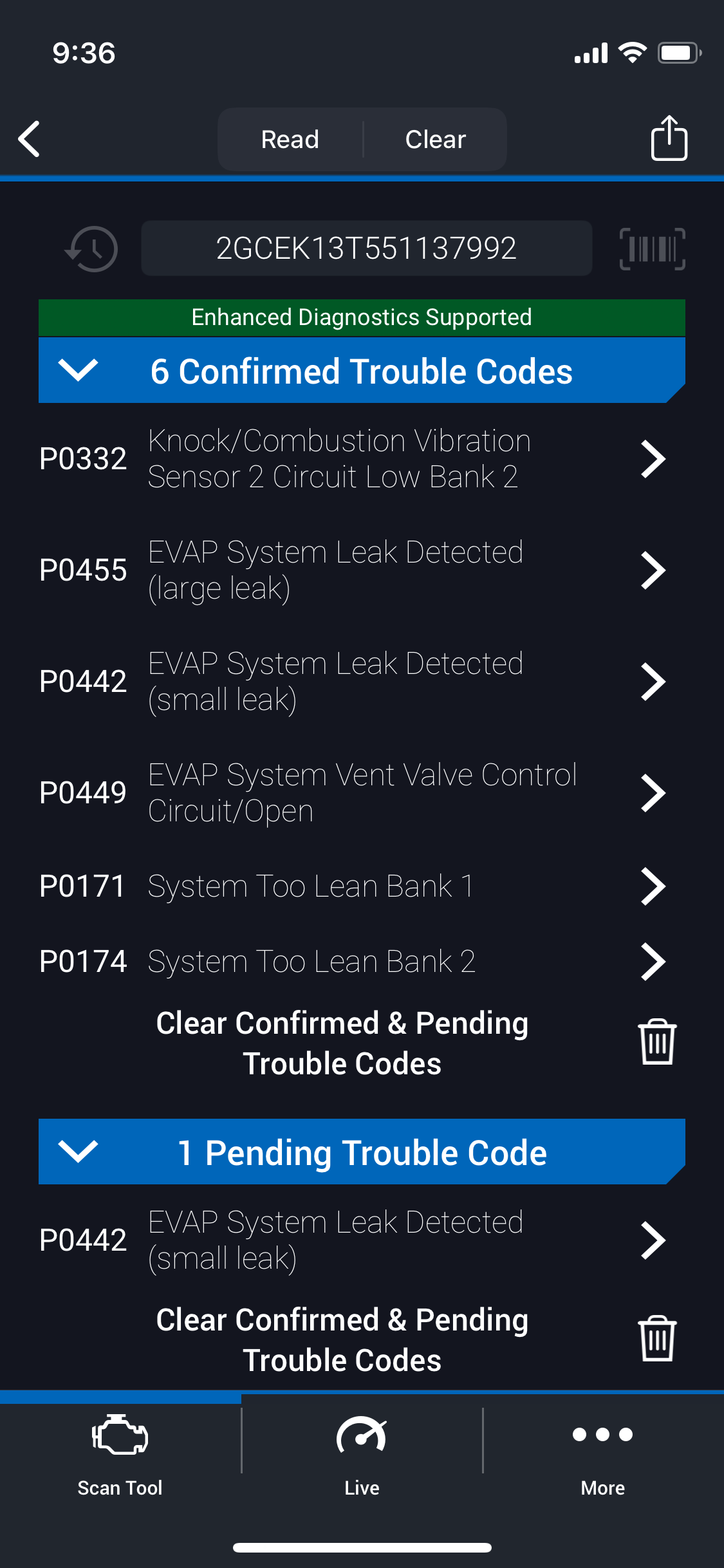The width and height of the screenshot is (724, 1568).
Task: Tap the Read button
Action: tap(290, 139)
